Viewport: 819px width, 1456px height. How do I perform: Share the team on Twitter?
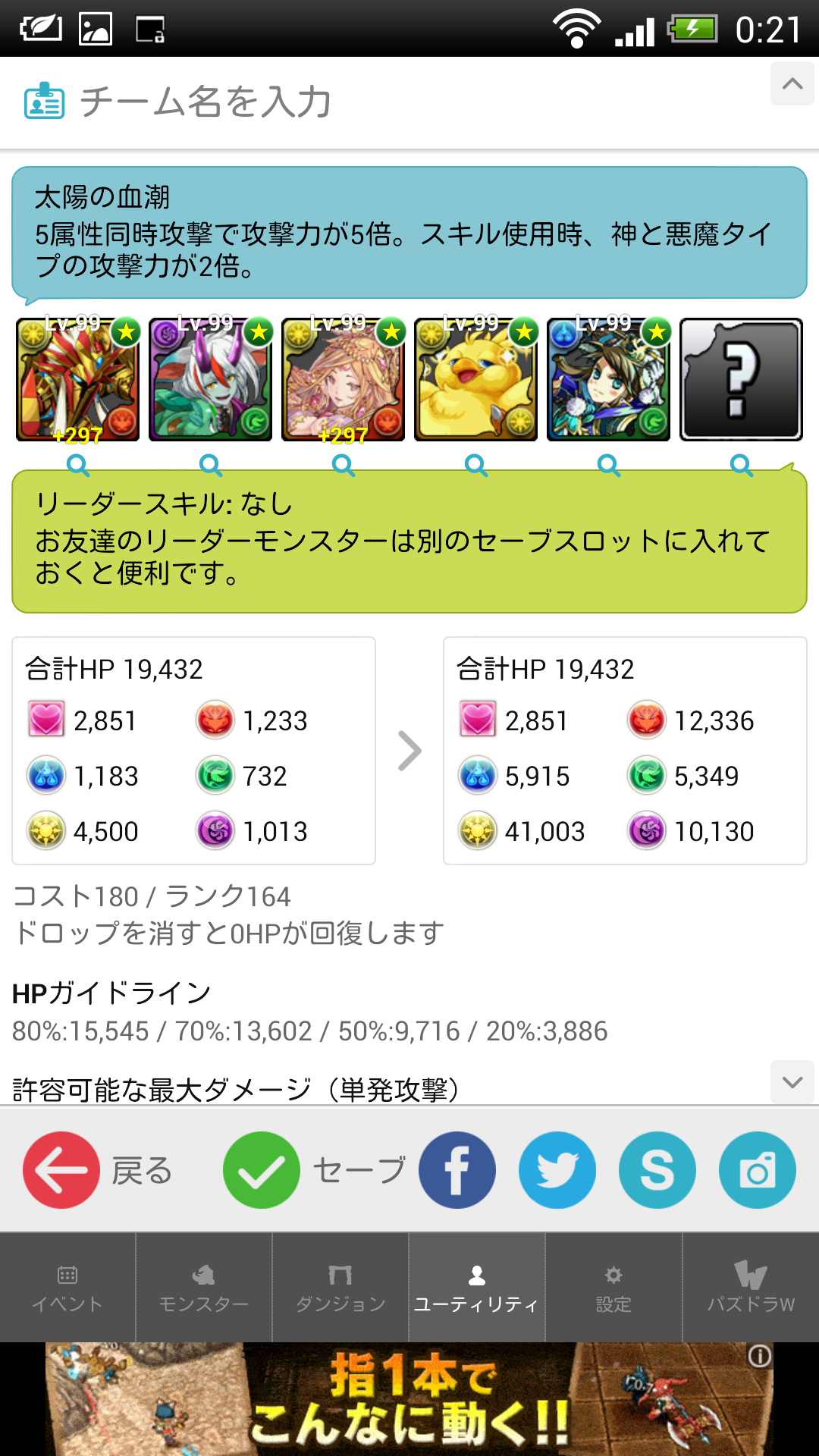(557, 1170)
